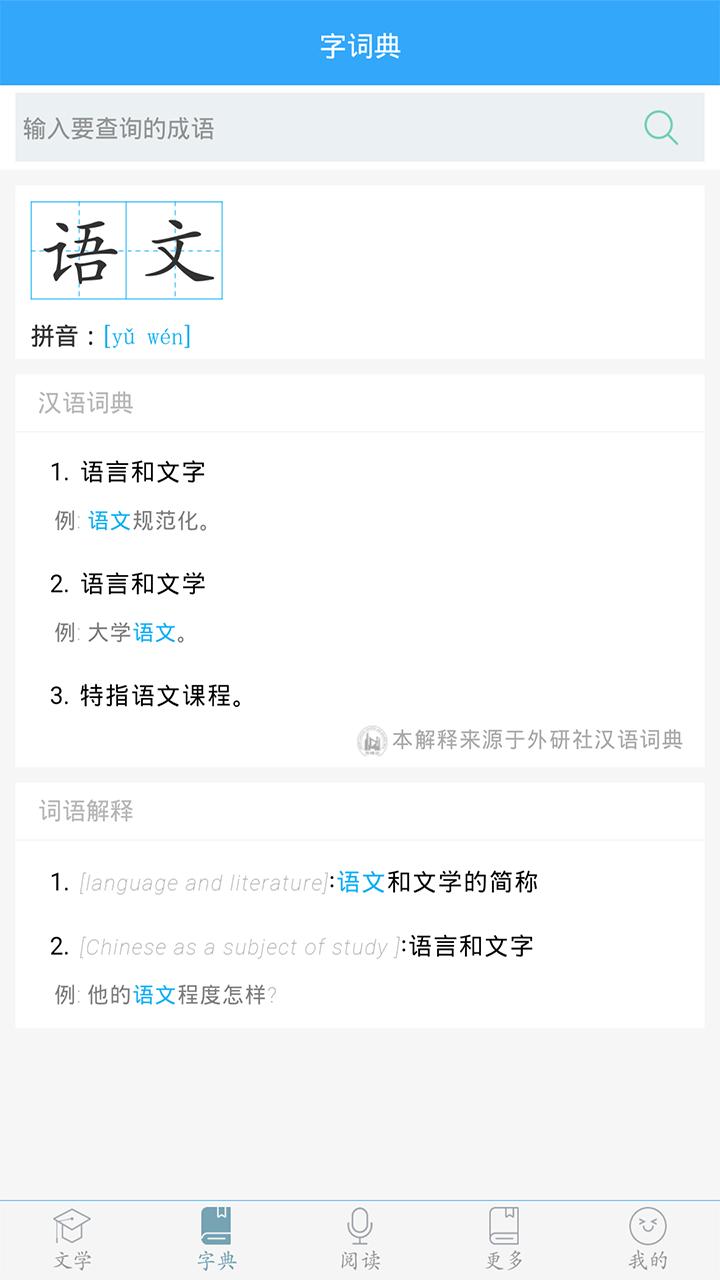This screenshot has width=720, height=1280.
Task: Open the 文学 tab
Action: (x=71, y=1237)
